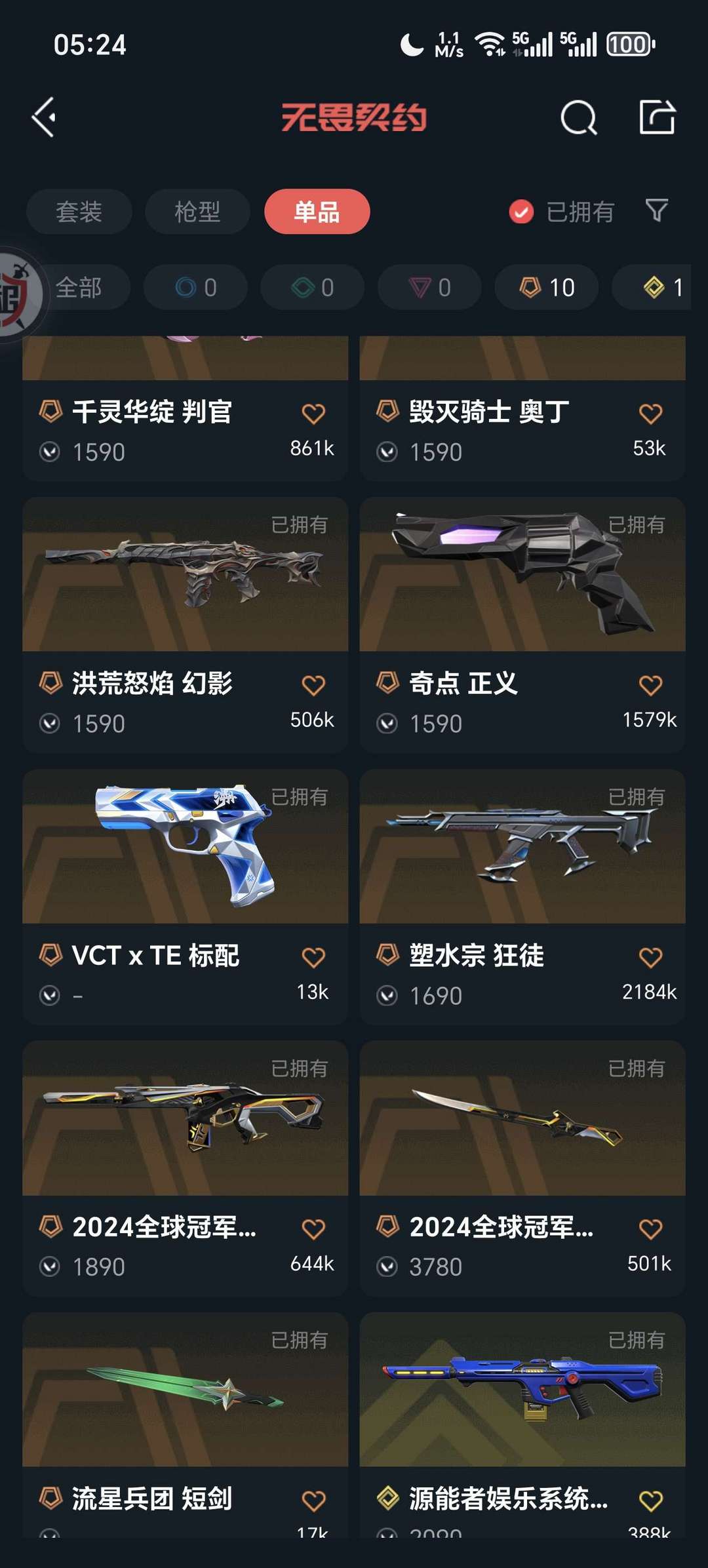Viewport: 708px width, 1568px height.
Task: Open the 流星兵团 短剑 skin card
Action: pos(186,1425)
